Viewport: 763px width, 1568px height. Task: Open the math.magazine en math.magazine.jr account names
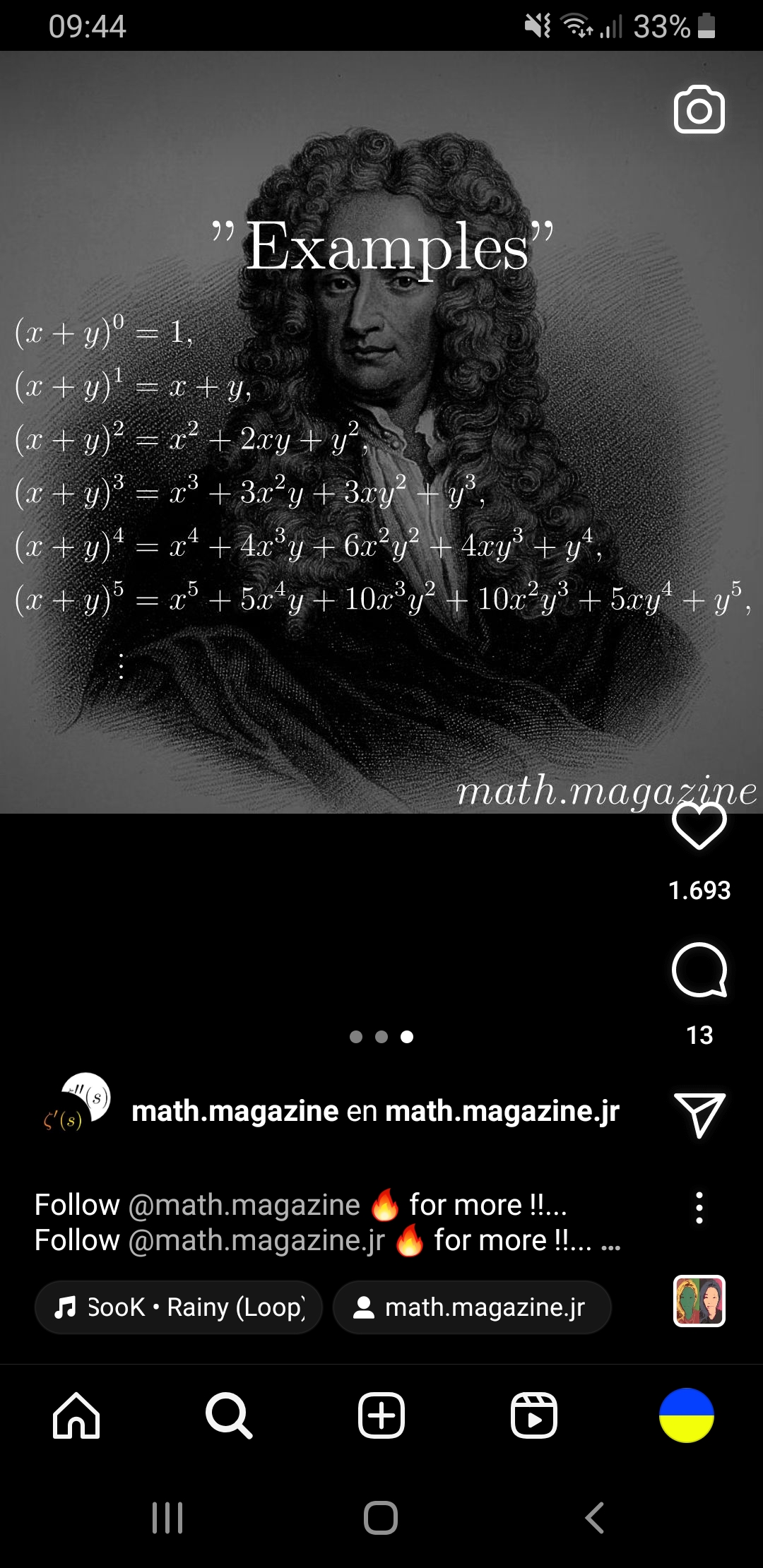[375, 1111]
